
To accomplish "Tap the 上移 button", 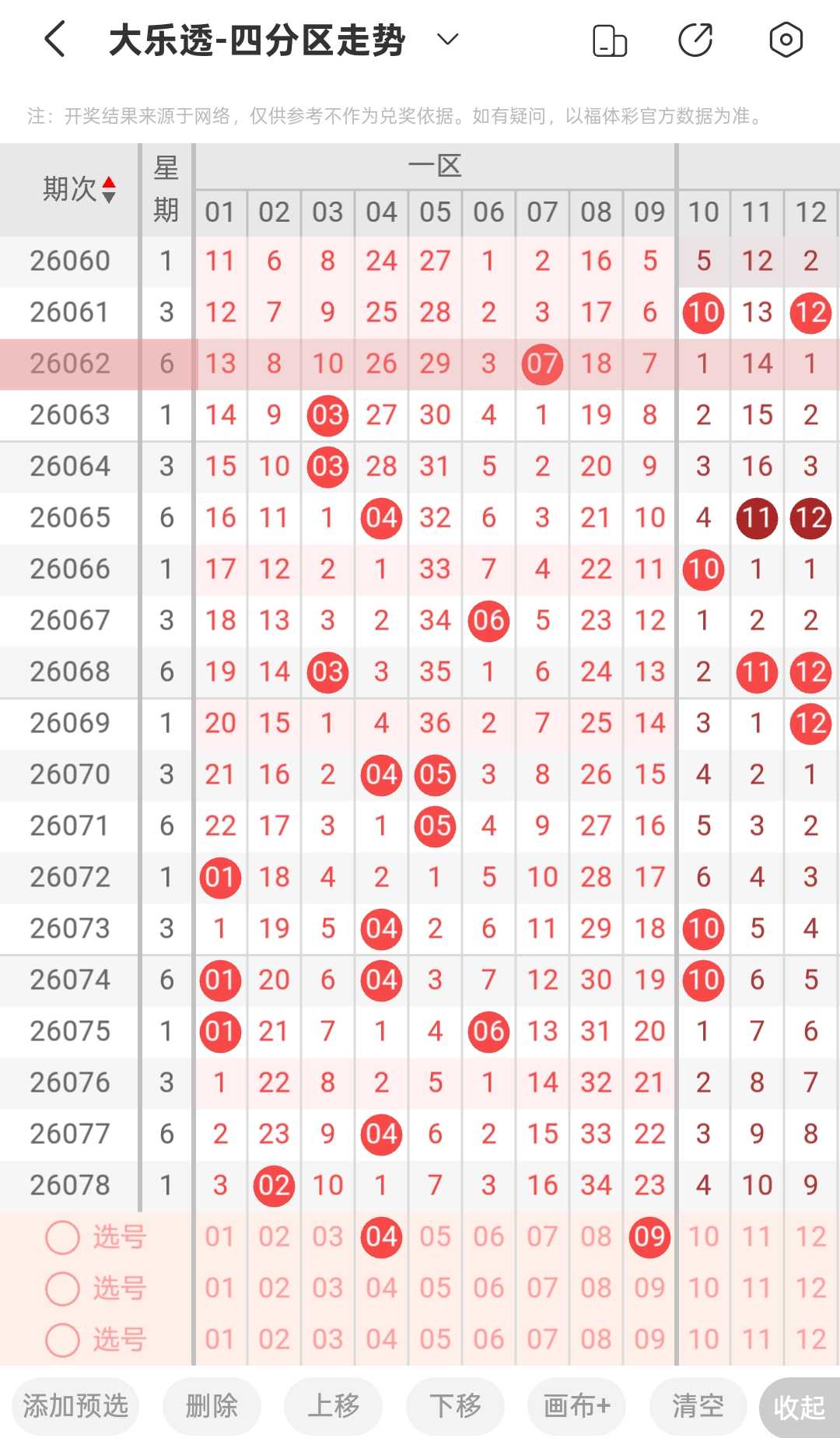I will [x=333, y=1406].
